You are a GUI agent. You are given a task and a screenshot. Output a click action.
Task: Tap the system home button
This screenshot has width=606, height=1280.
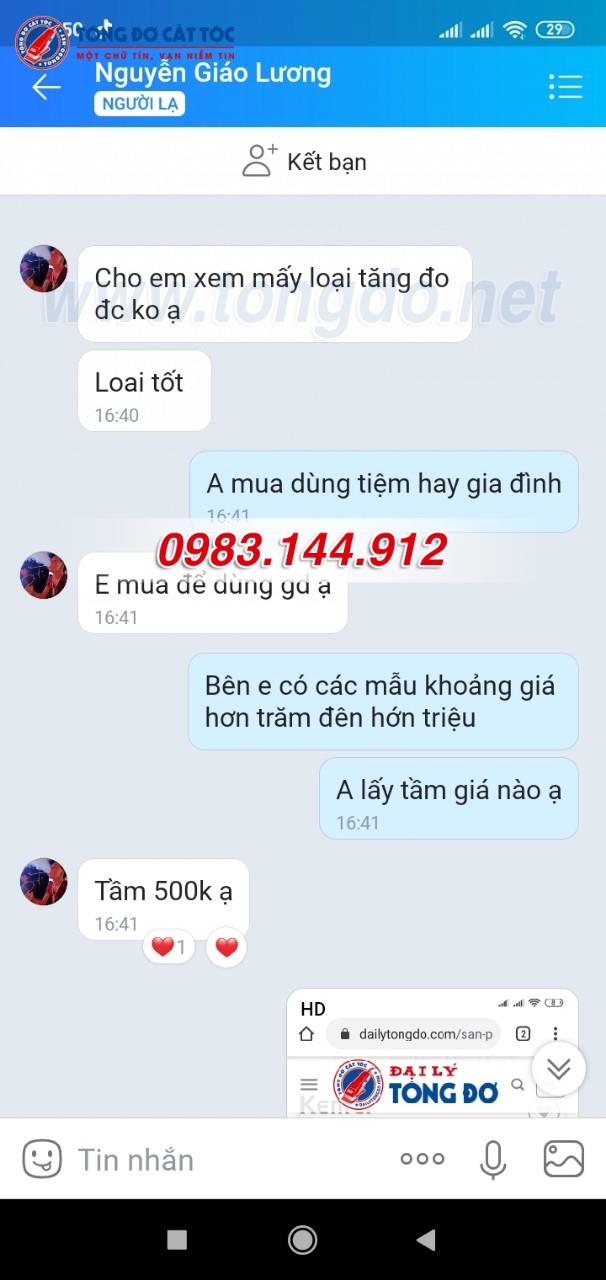pos(302,1240)
